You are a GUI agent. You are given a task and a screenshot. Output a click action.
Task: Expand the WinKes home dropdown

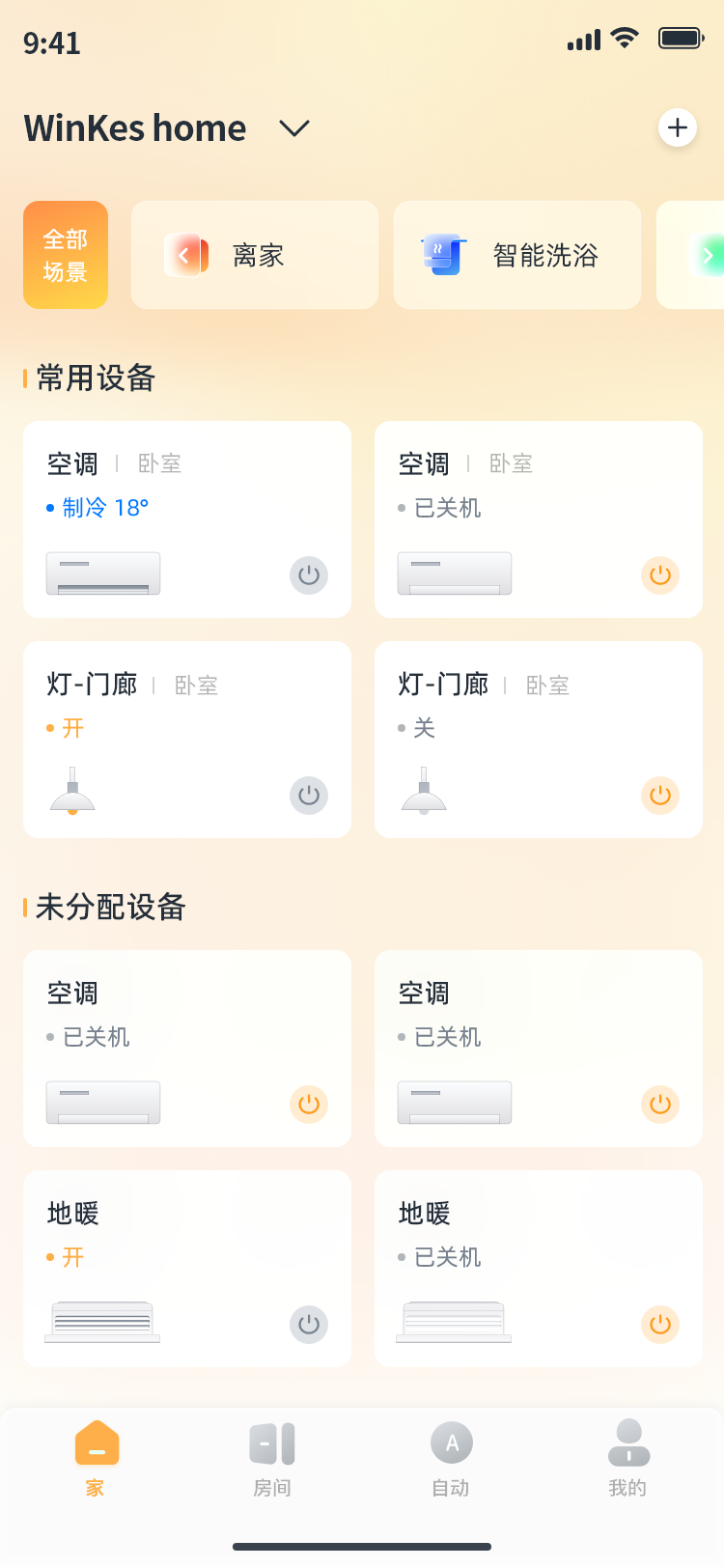click(x=294, y=127)
